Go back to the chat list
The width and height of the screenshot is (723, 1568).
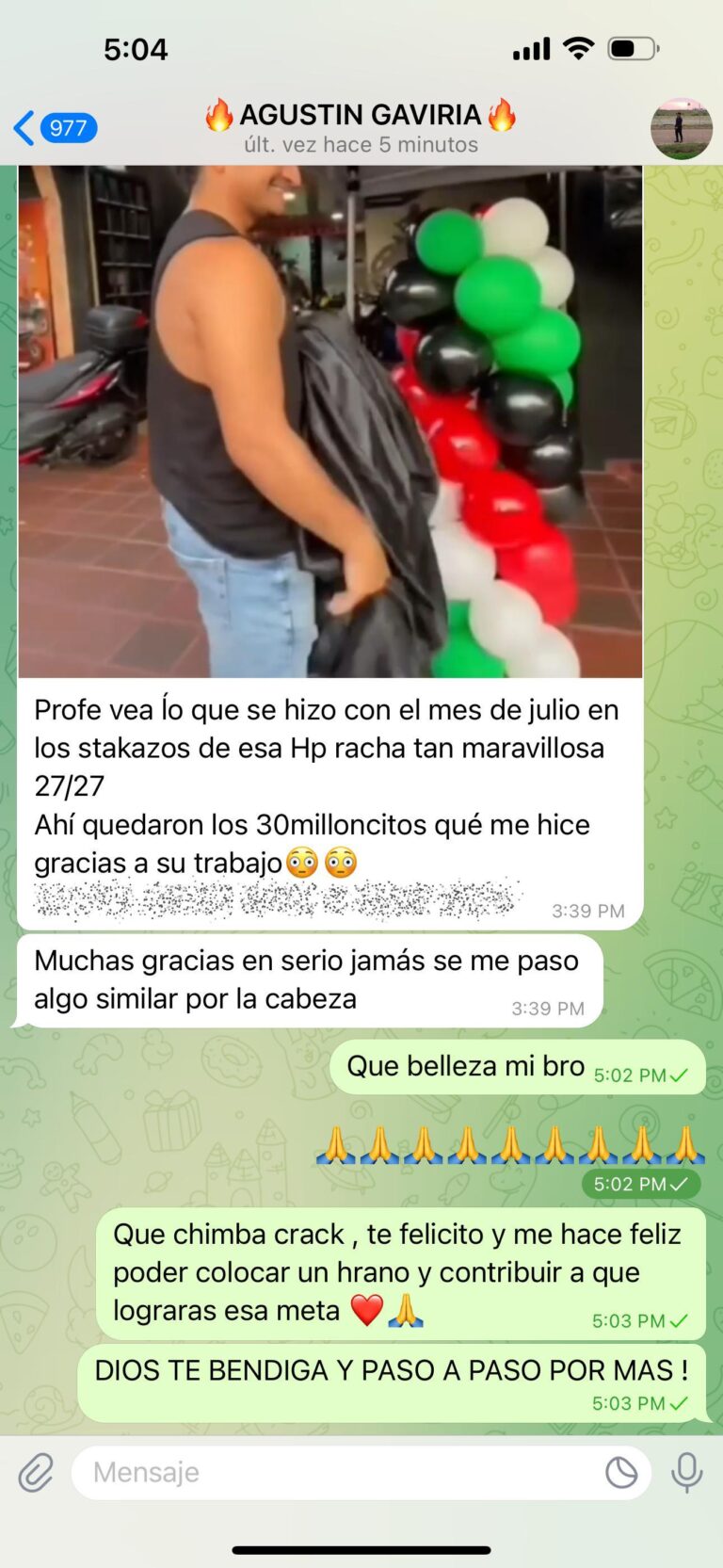point(52,128)
